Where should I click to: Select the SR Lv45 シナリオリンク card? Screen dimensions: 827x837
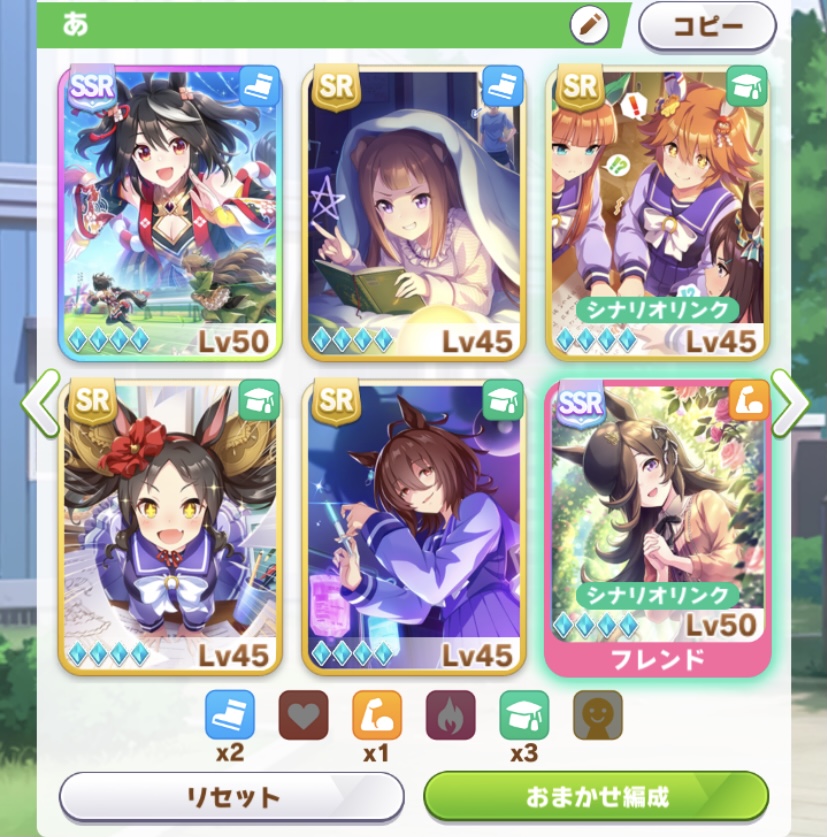(657, 212)
